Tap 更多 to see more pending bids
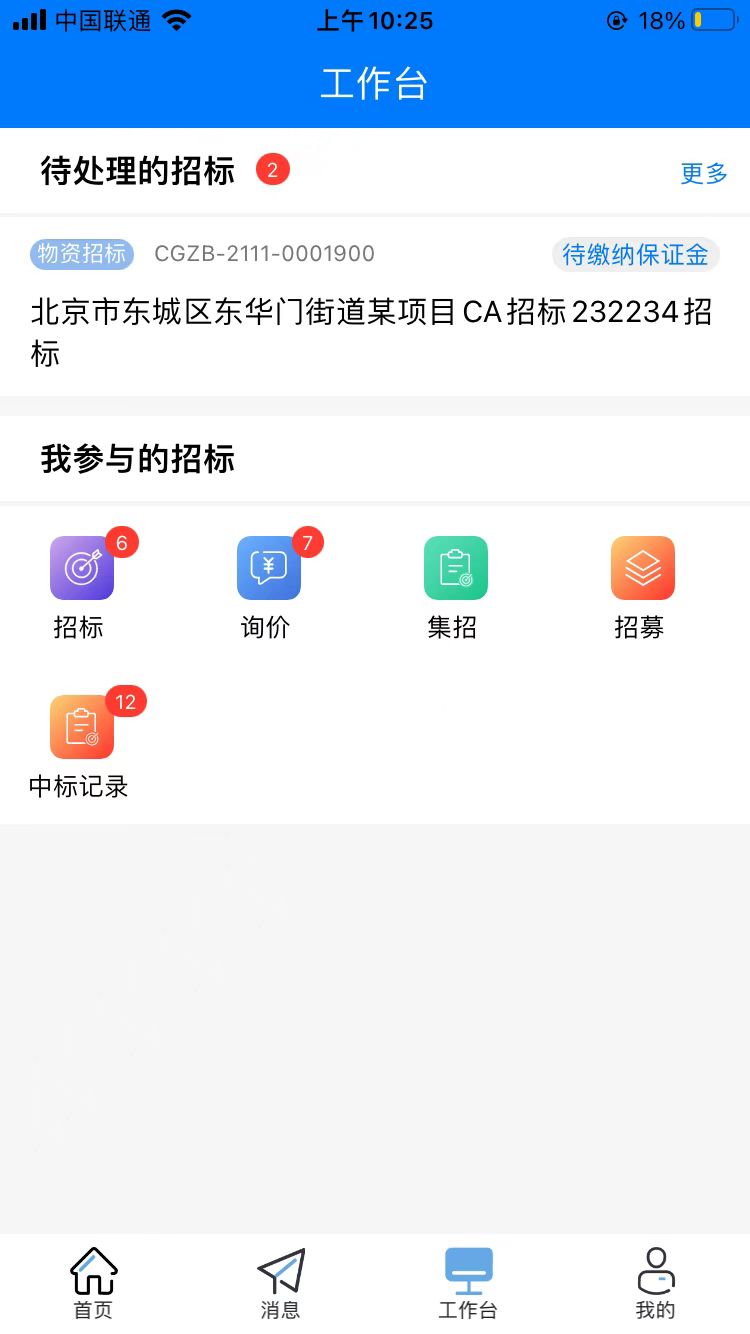 703,173
